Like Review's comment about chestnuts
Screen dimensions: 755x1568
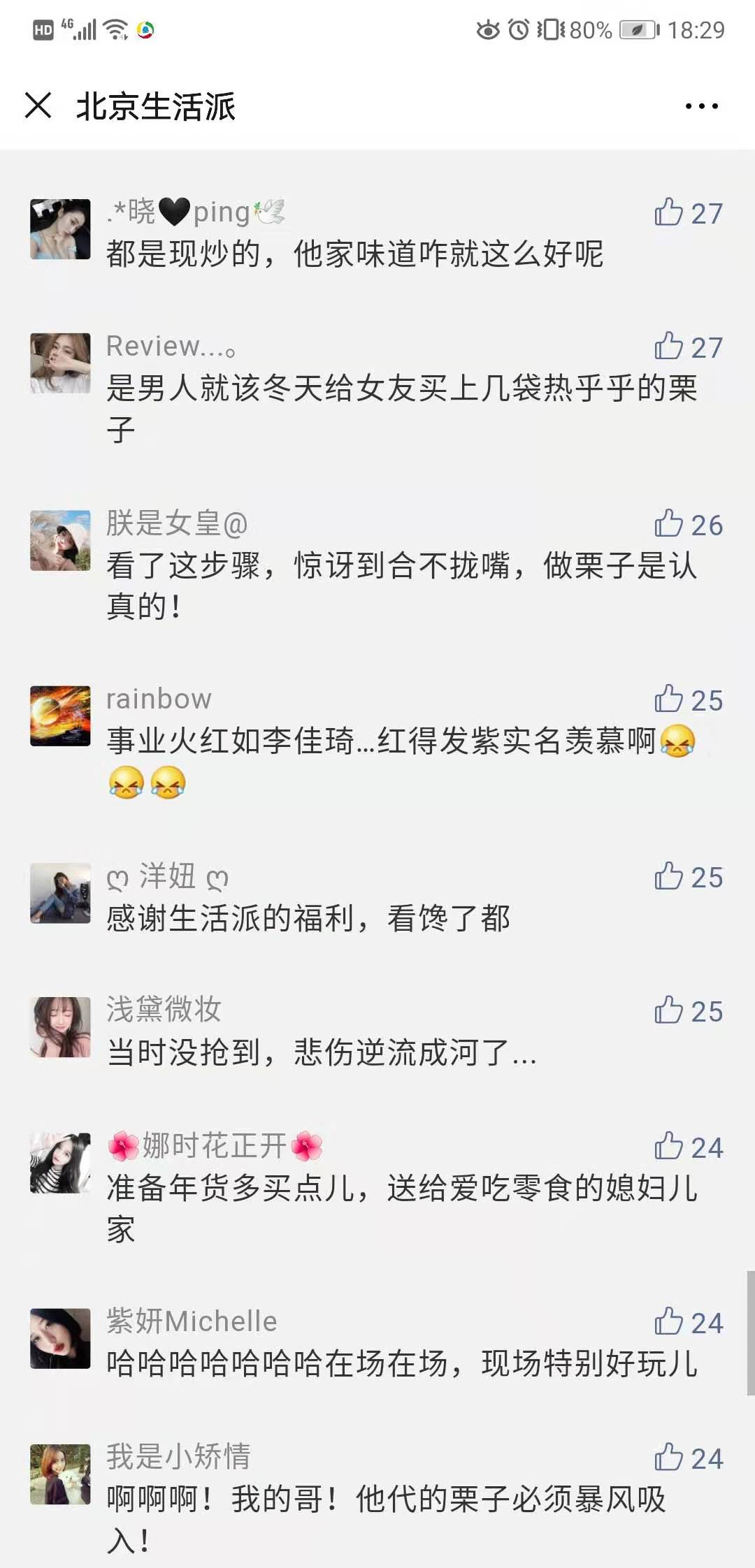pos(669,347)
